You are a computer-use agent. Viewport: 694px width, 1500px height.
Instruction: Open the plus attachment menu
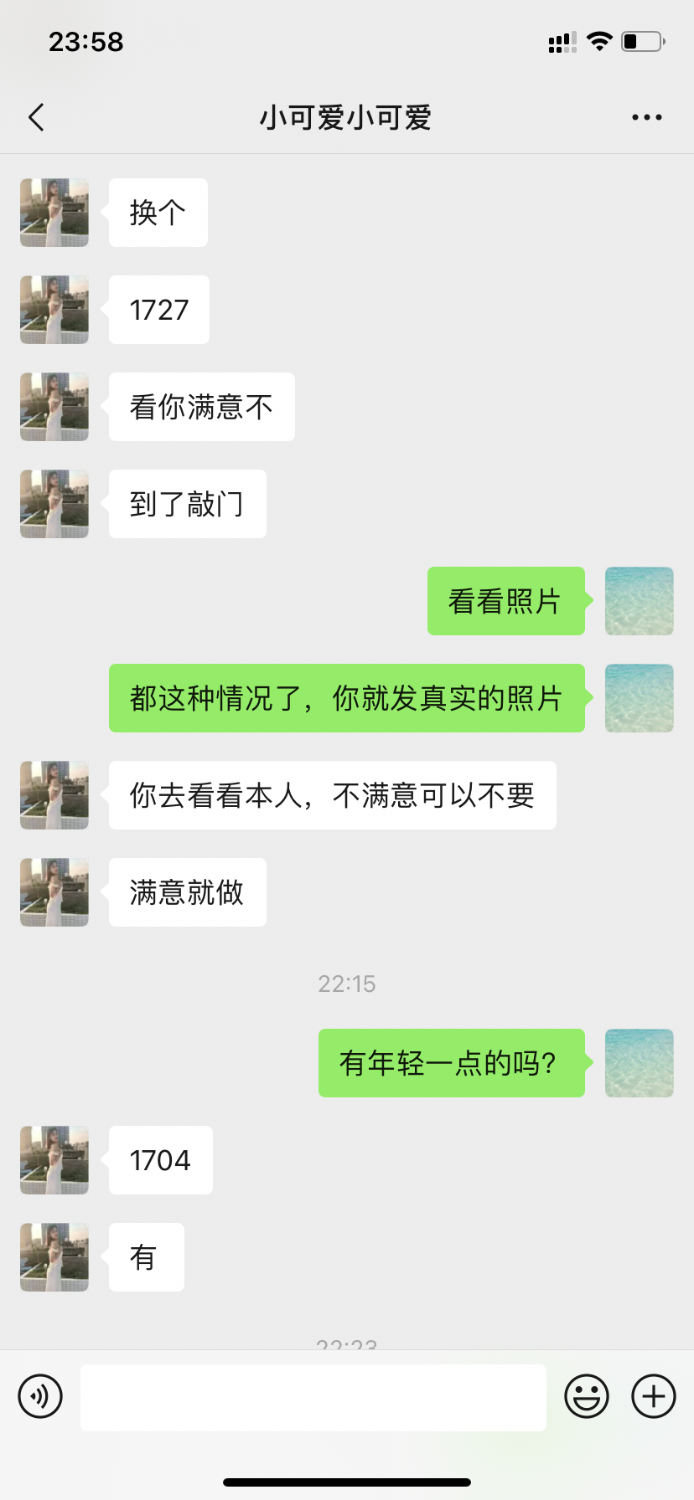(x=654, y=1396)
